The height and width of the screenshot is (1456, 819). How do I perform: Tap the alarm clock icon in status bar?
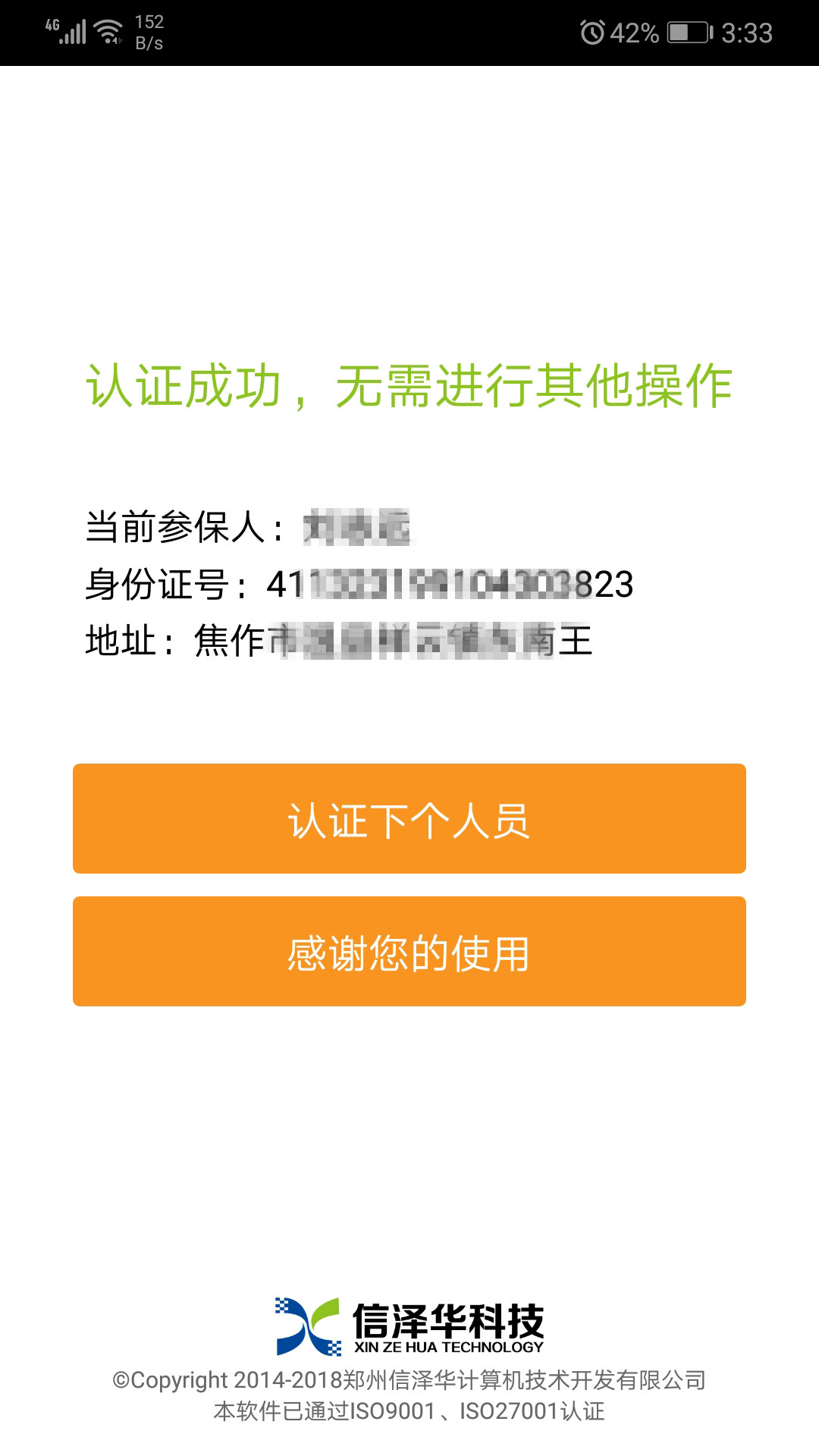tap(594, 30)
